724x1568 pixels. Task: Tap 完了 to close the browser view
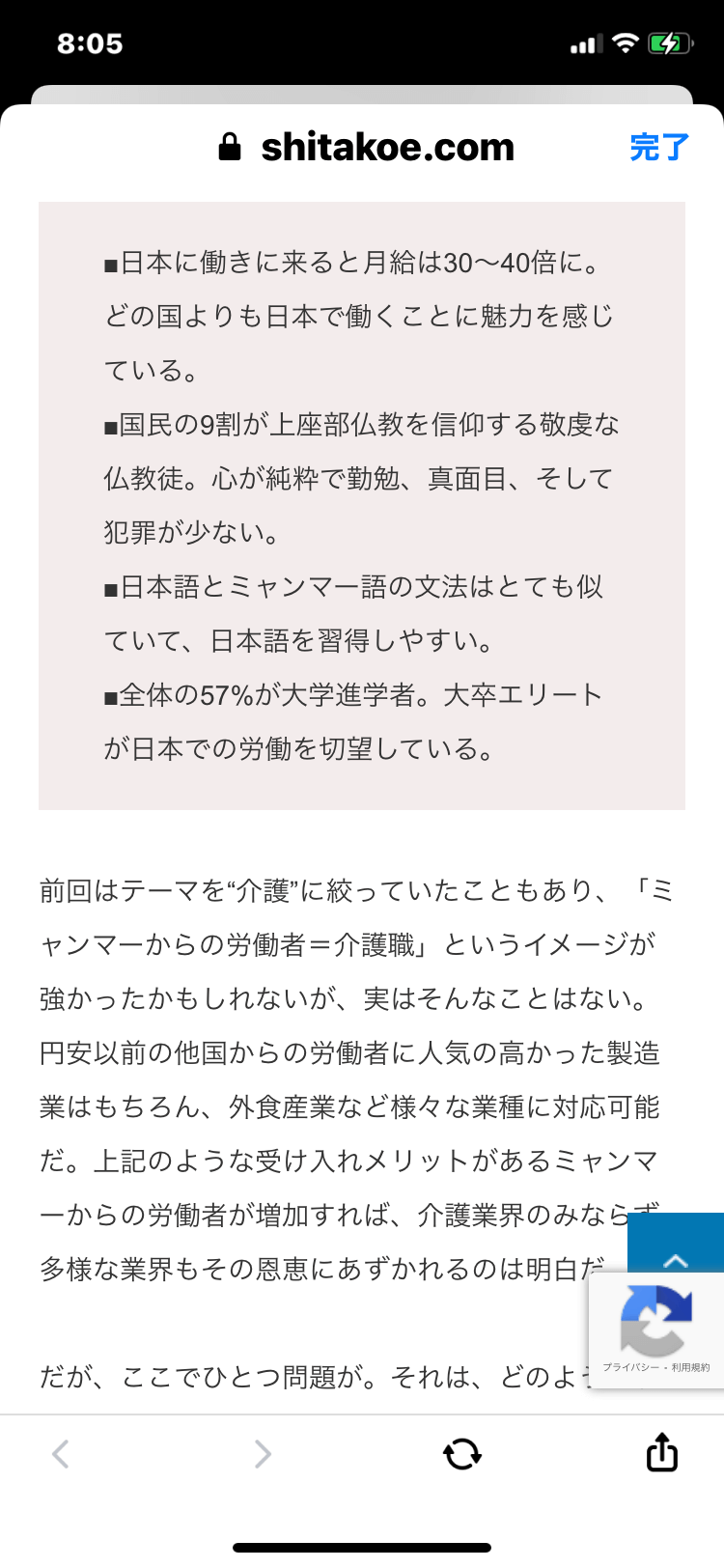click(x=659, y=147)
